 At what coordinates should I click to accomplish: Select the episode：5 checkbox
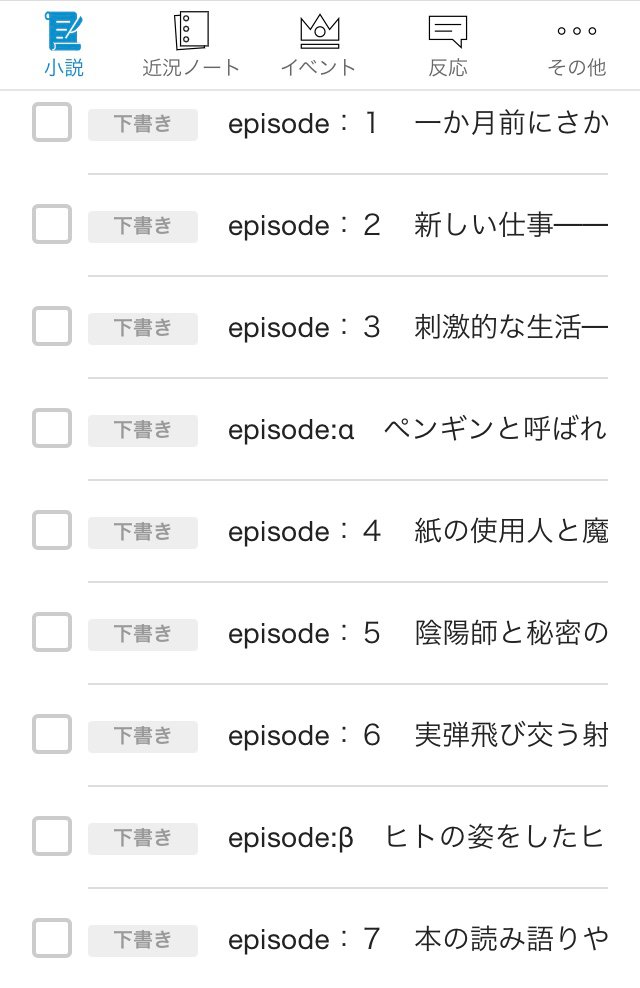pos(52,633)
